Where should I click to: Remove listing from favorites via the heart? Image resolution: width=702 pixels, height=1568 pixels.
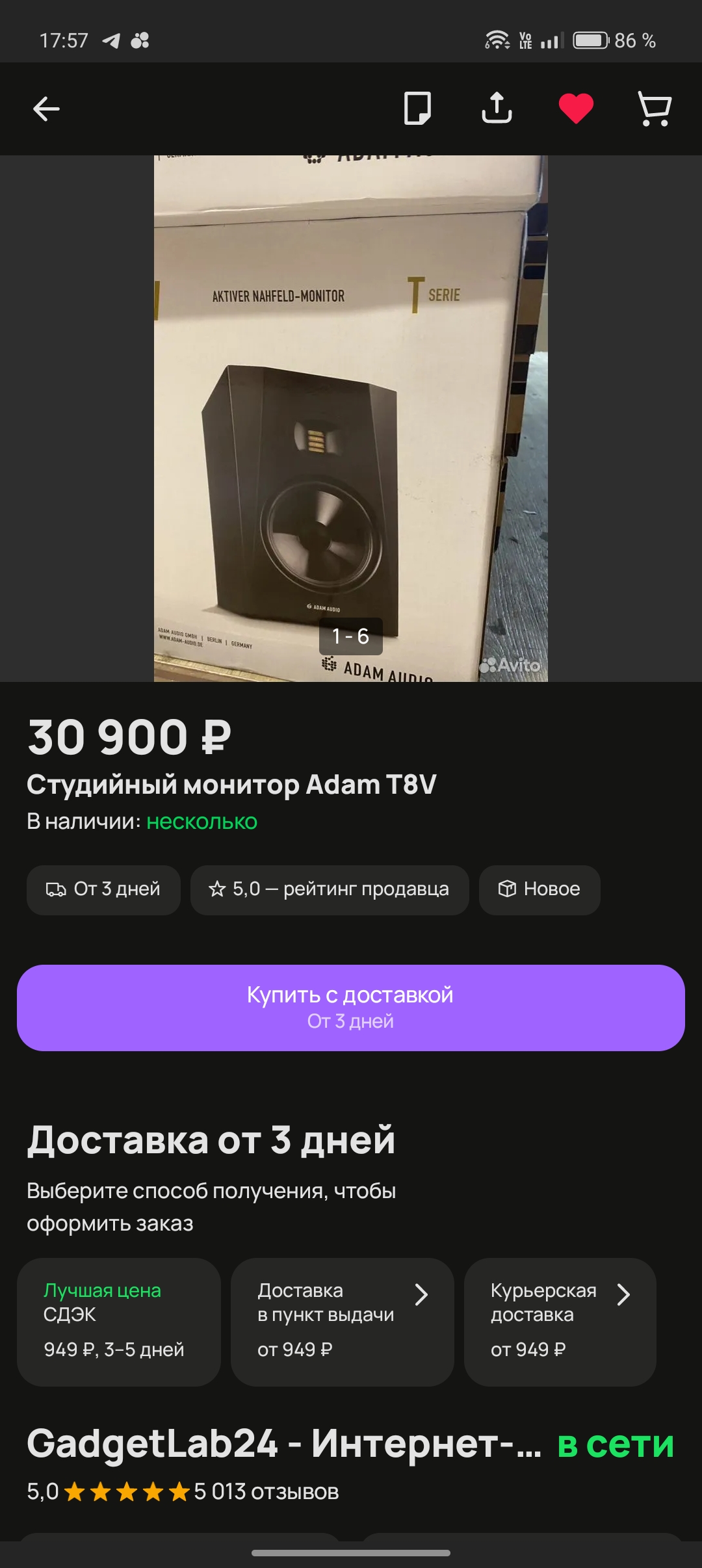[x=576, y=108]
